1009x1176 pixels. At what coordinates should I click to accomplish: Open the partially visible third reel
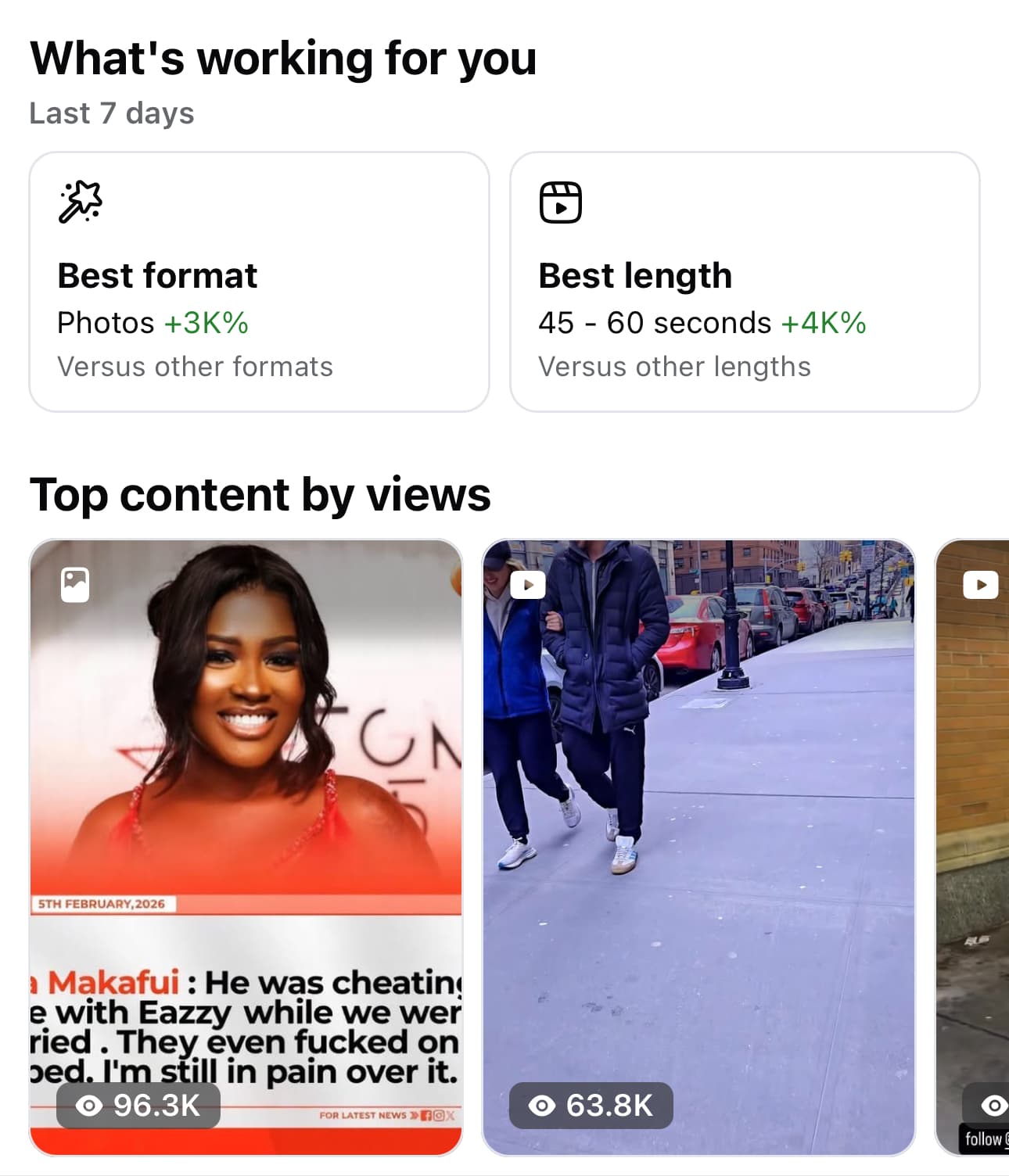[x=972, y=847]
